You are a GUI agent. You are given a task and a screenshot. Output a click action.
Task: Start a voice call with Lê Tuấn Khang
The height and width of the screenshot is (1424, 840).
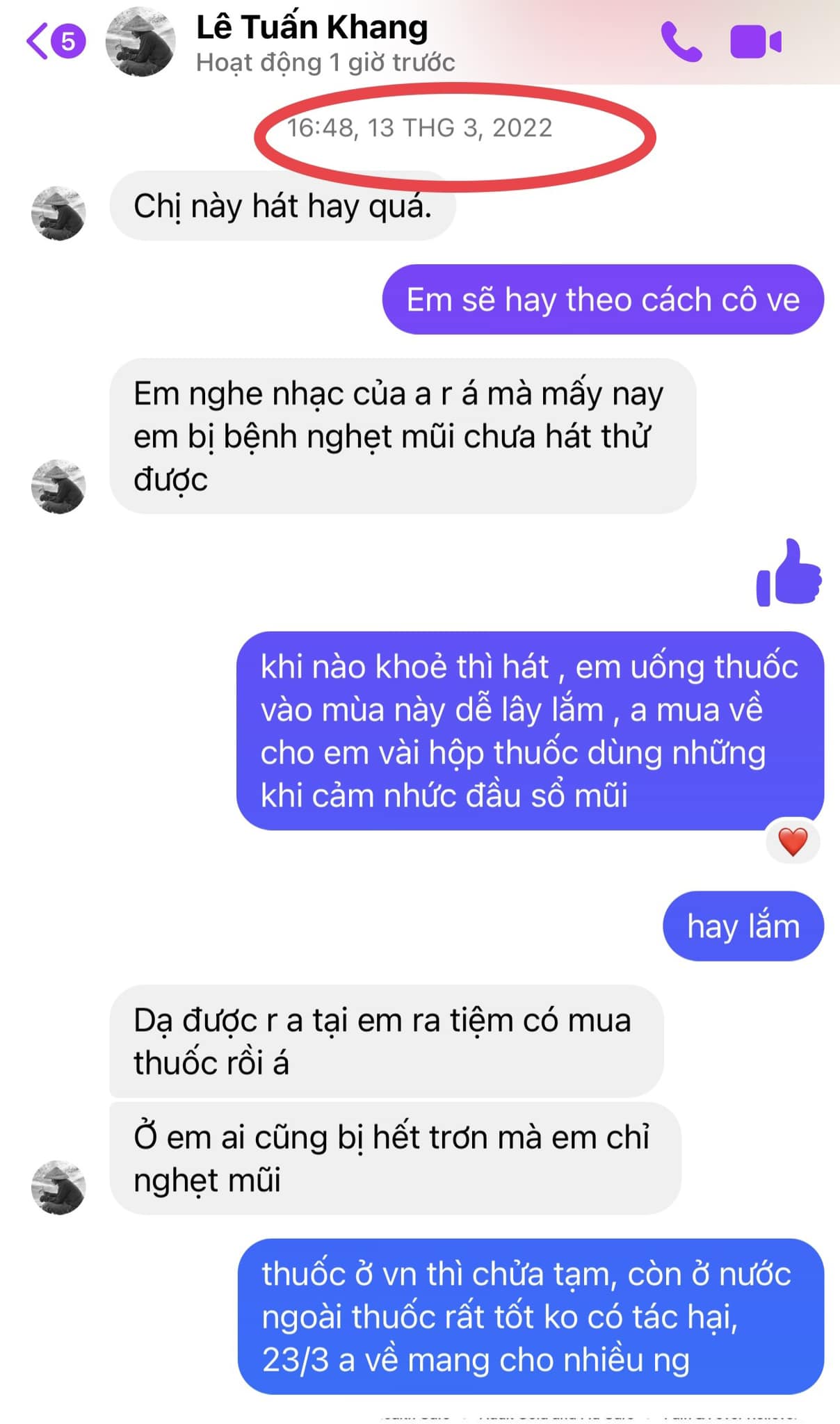680,42
